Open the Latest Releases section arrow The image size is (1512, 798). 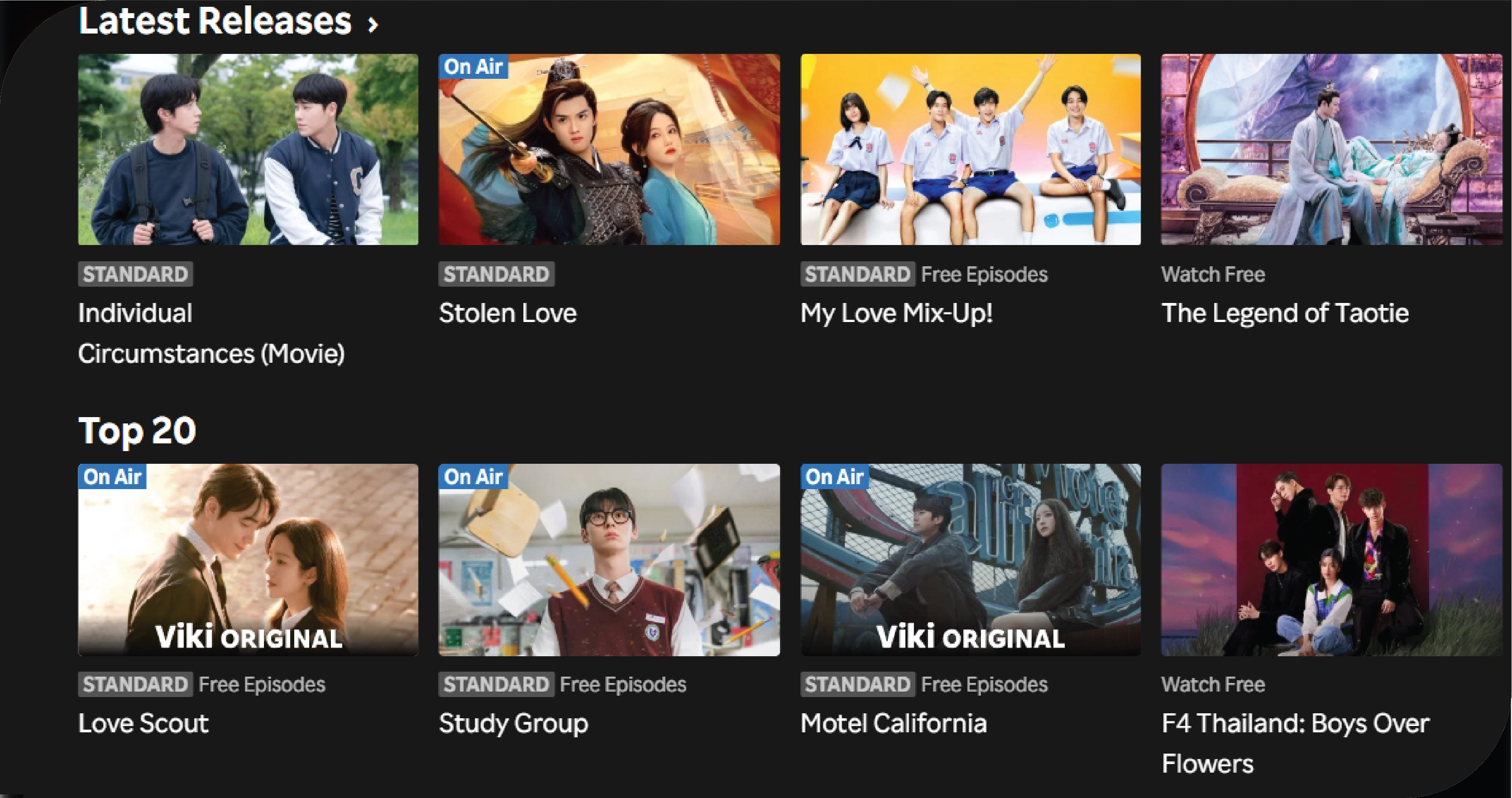click(372, 24)
